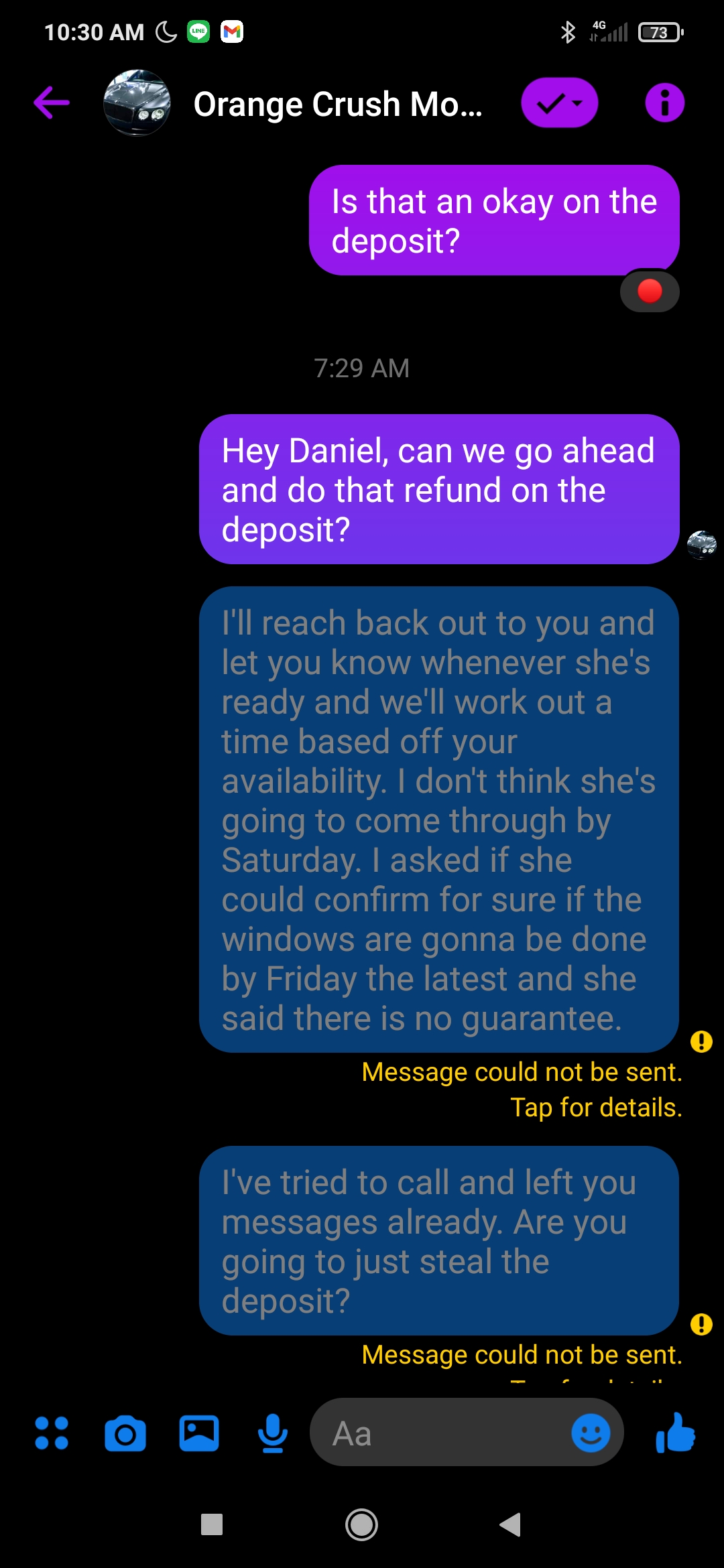The image size is (724, 1568).
Task: Focus the Aa message text field
Action: click(x=442, y=1433)
